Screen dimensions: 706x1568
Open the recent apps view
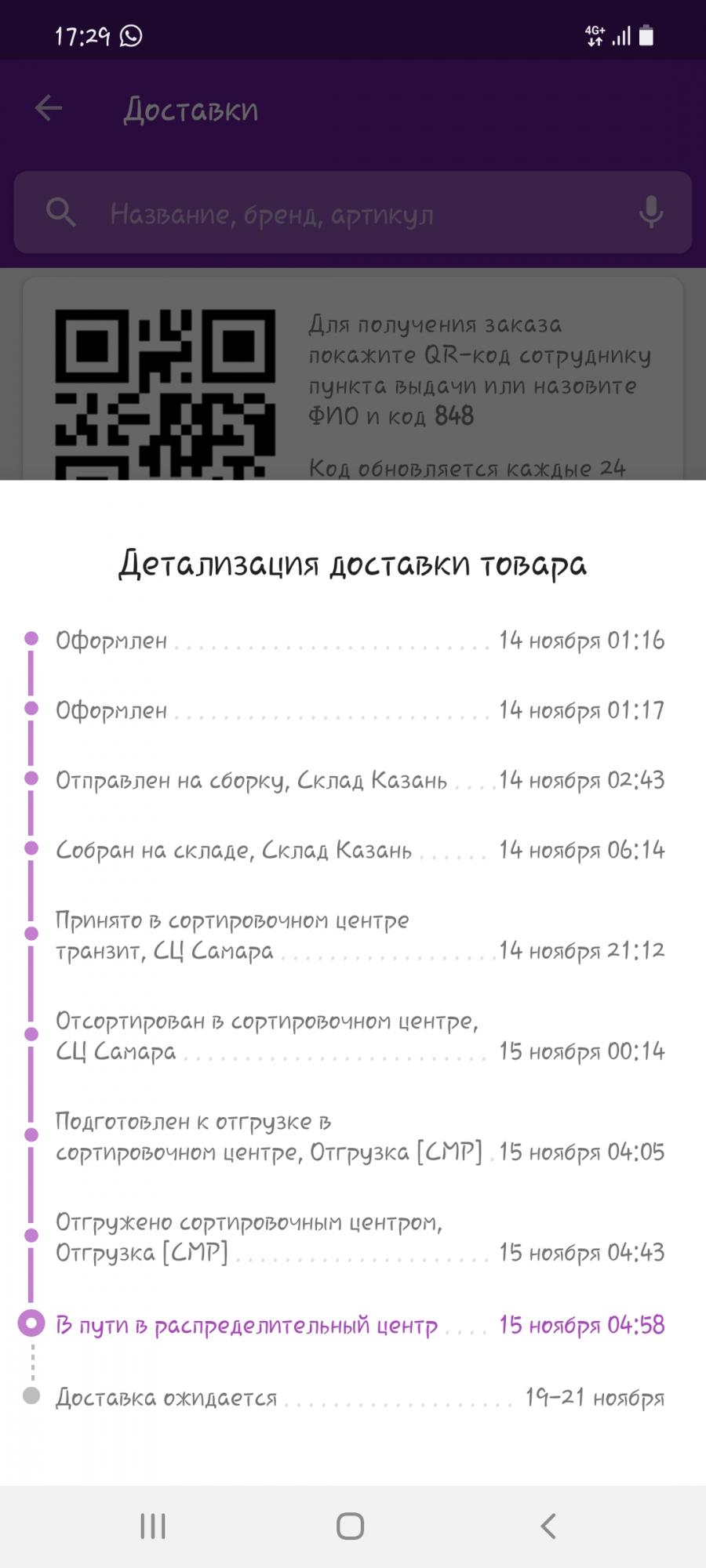click(x=153, y=1526)
